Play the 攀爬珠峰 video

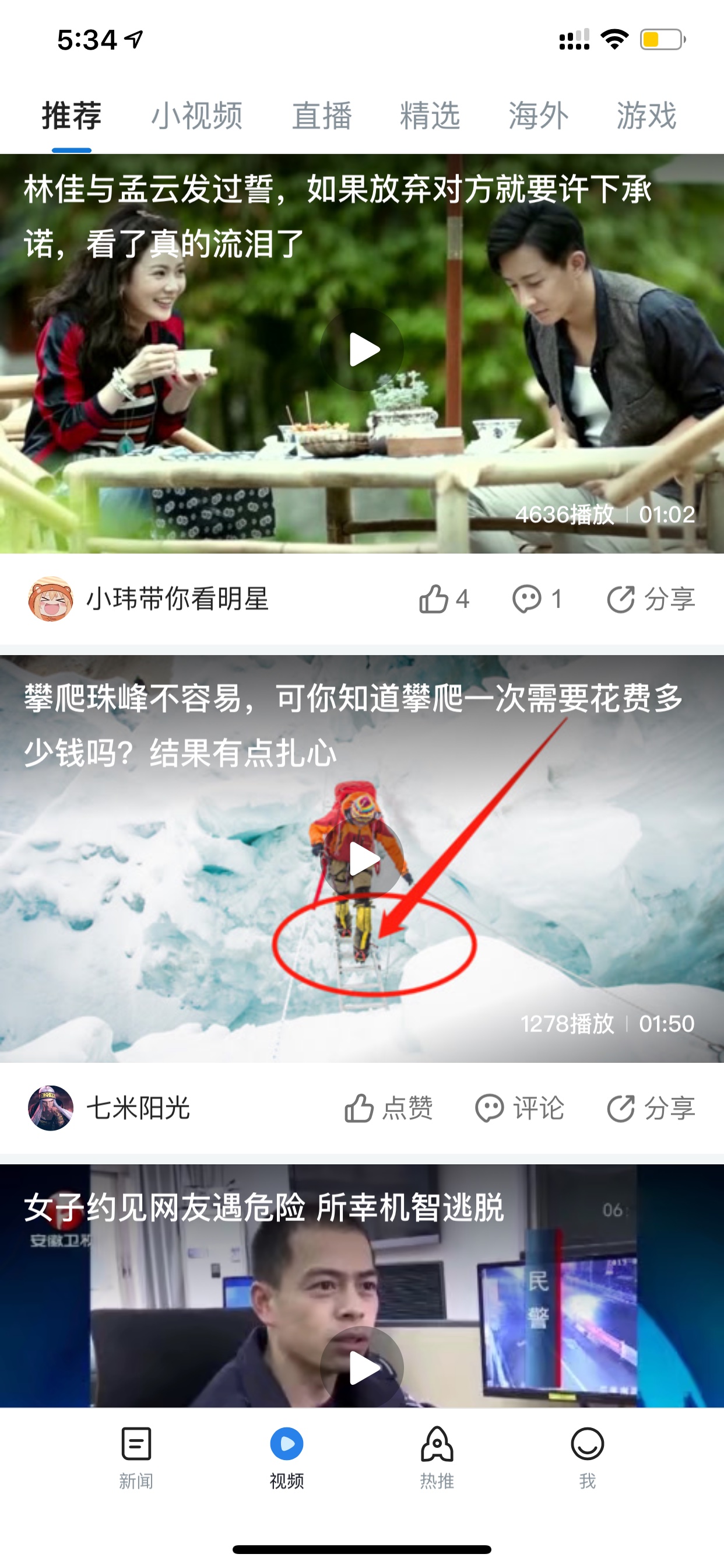point(362,859)
